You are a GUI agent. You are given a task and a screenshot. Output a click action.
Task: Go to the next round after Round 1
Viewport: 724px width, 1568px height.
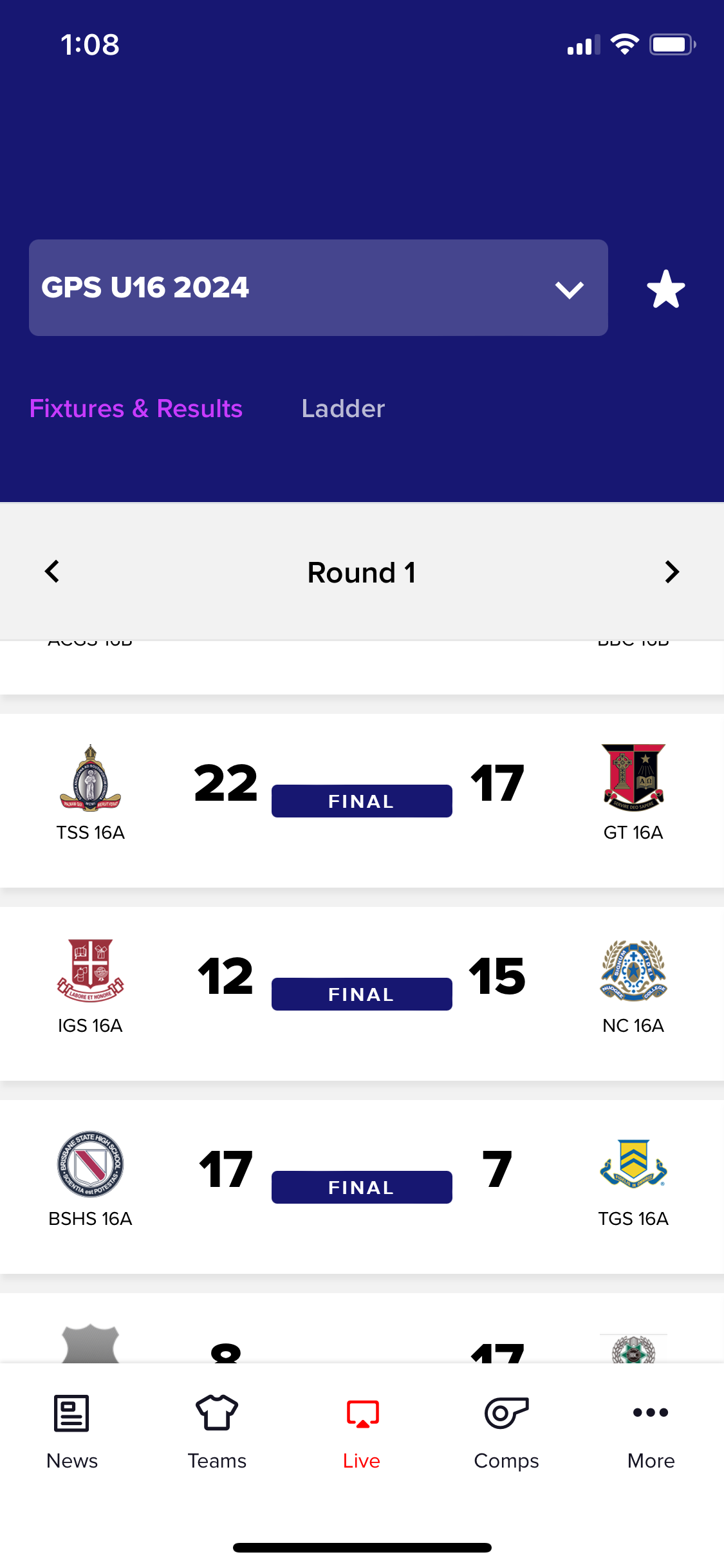(671, 572)
